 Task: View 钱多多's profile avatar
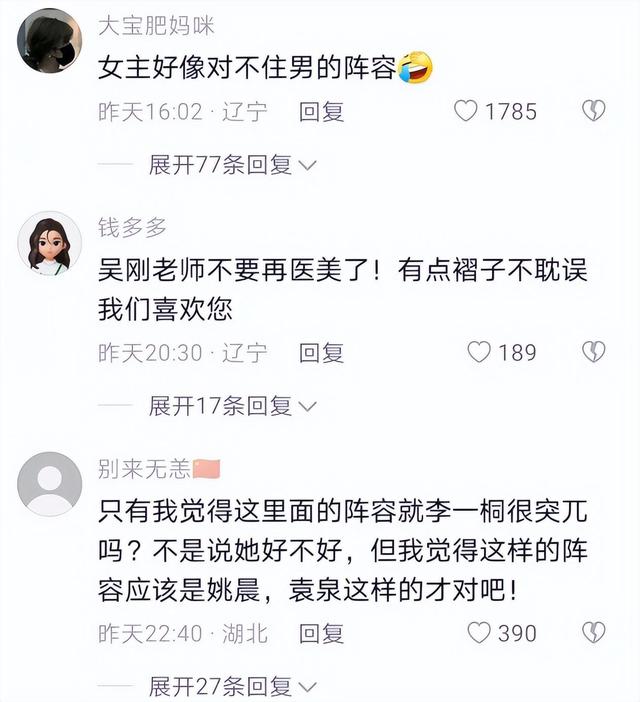tap(49, 242)
